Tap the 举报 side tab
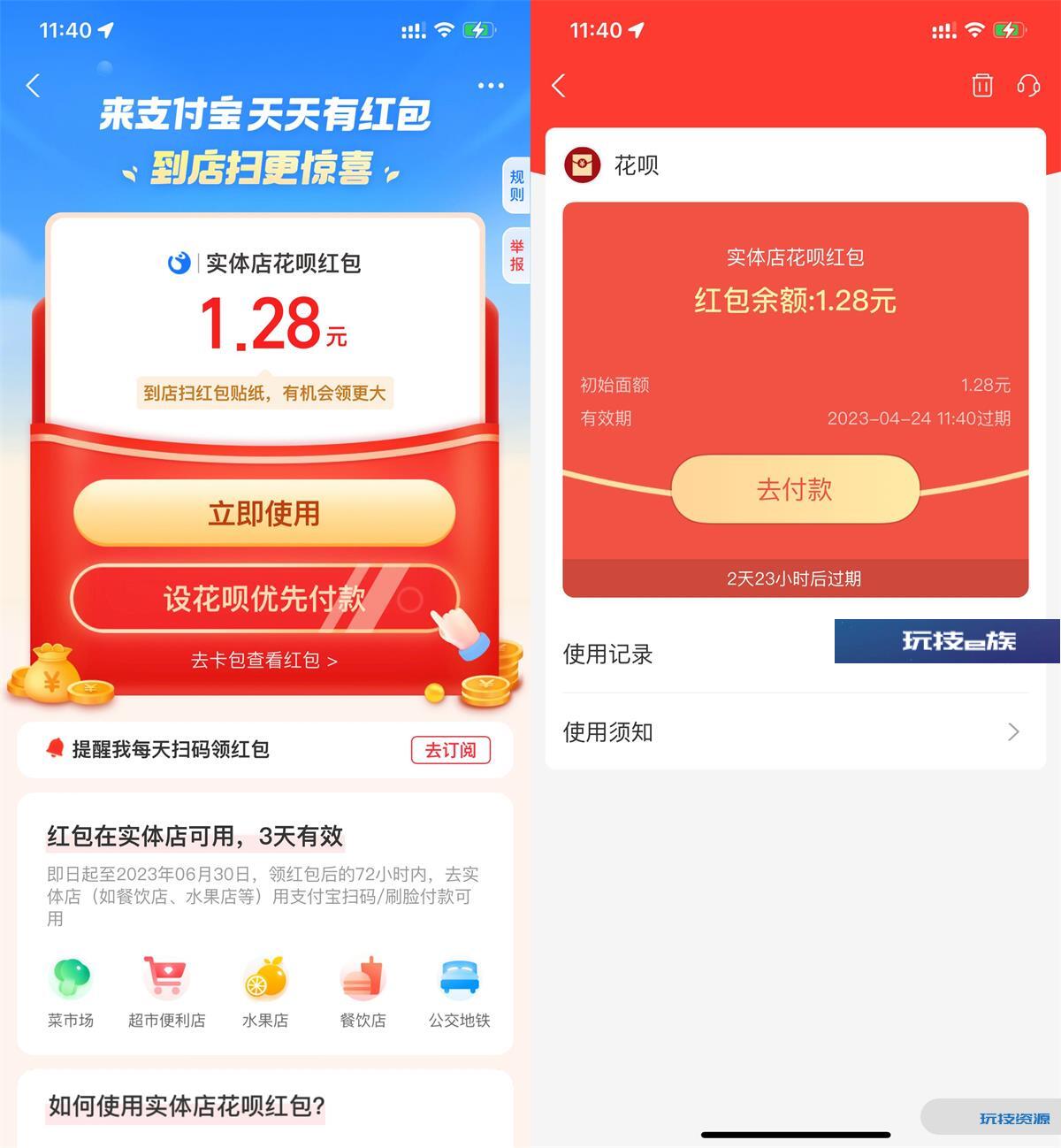 coord(516,256)
